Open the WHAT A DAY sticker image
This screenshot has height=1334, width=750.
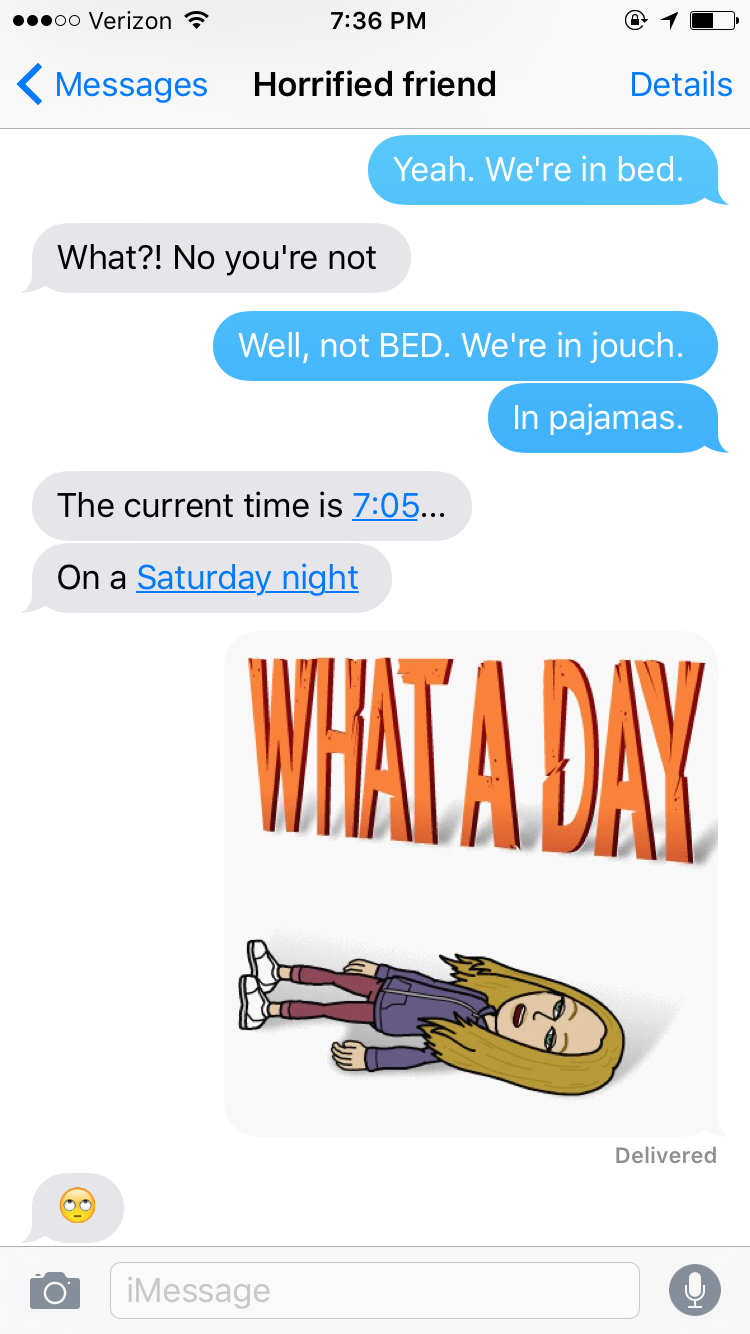[x=470, y=883]
